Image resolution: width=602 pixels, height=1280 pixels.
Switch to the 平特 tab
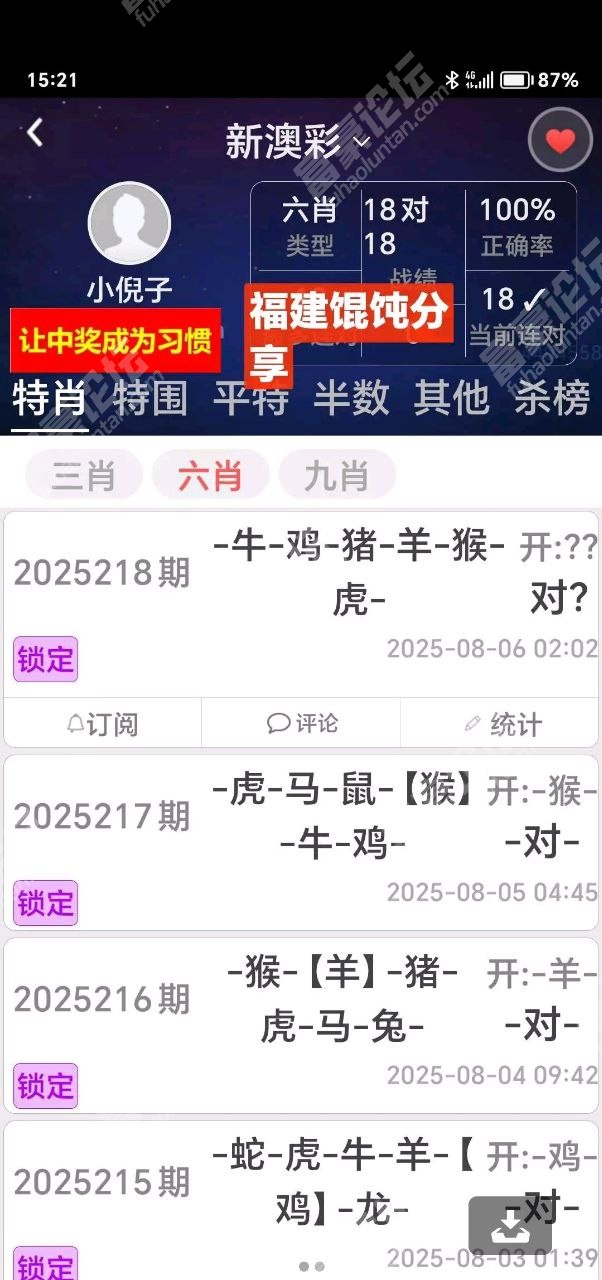coord(251,398)
